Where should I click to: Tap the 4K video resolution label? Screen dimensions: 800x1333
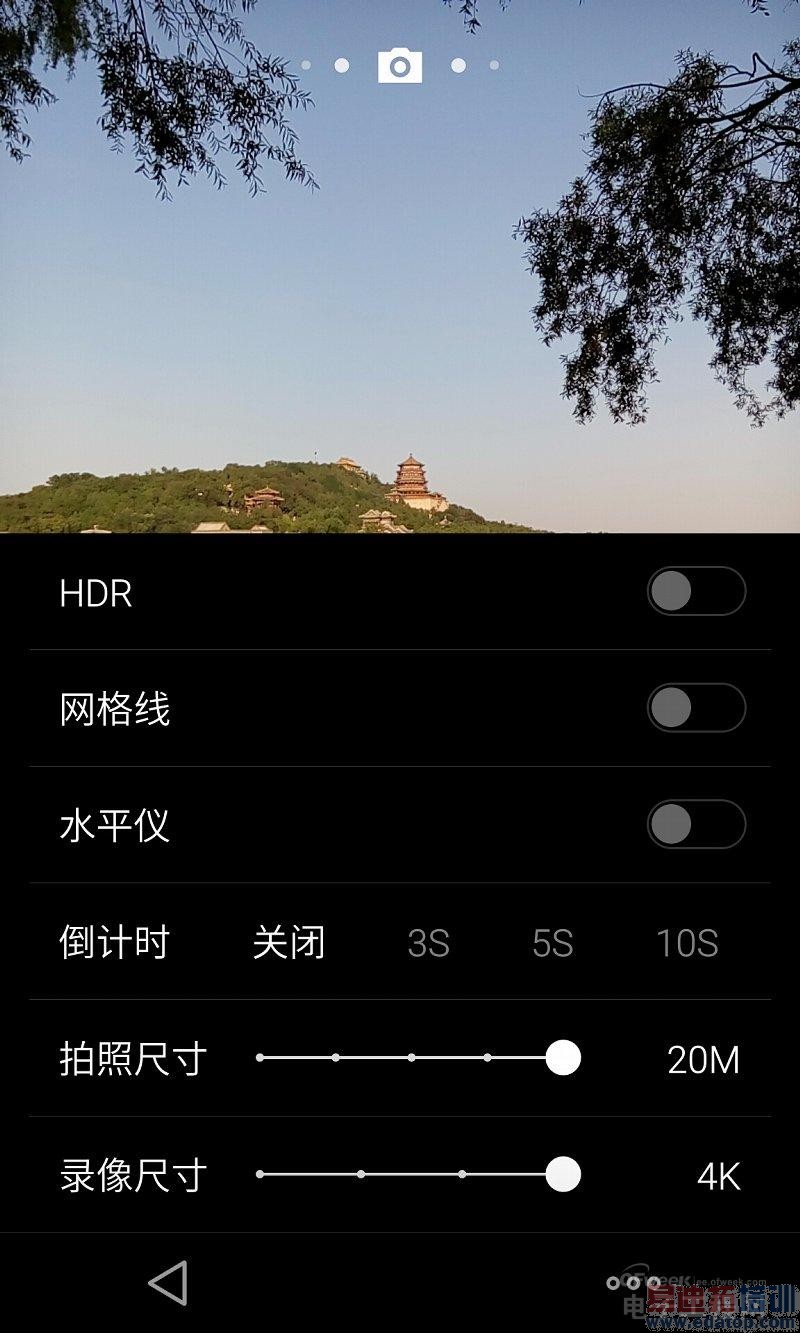coord(717,1173)
